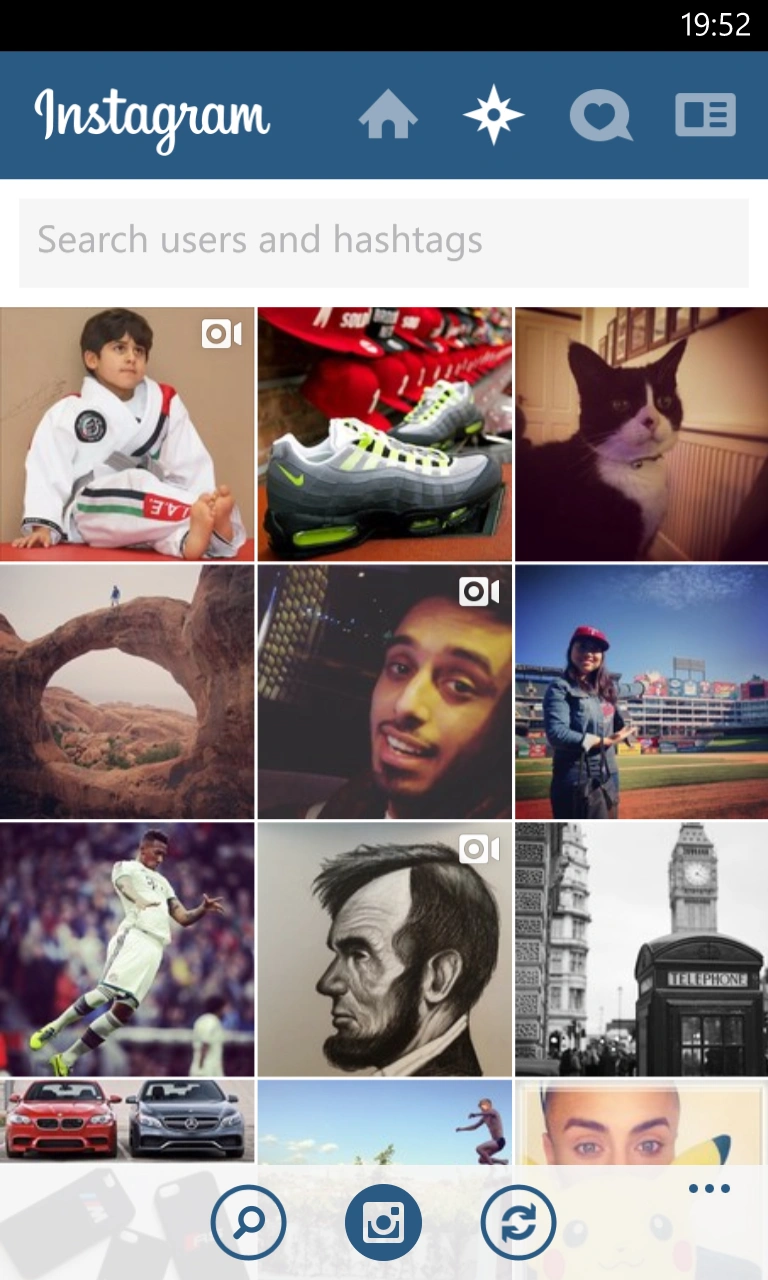The width and height of the screenshot is (768, 1280).
Task: Select the Explore star tab
Action: [x=494, y=115]
